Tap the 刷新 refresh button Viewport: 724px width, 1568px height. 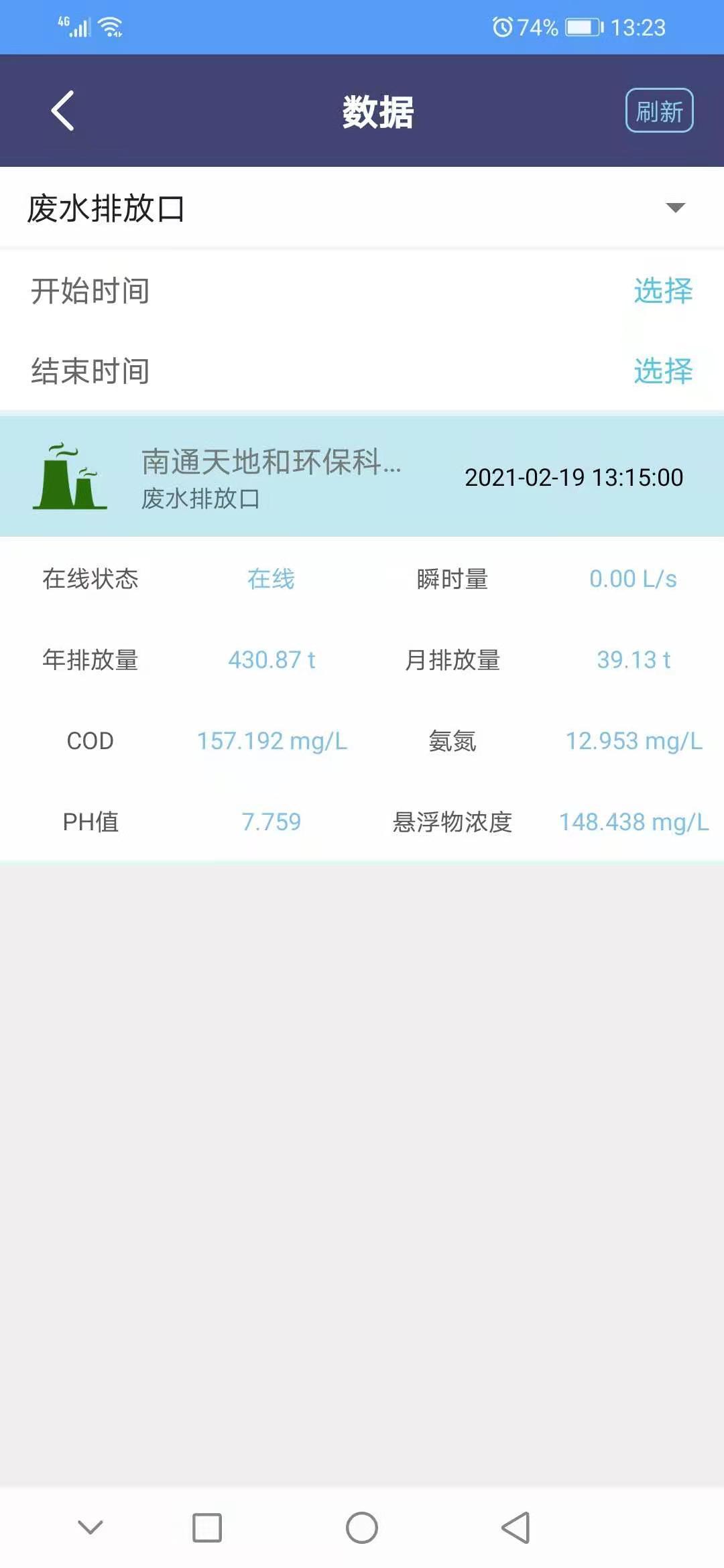tap(659, 111)
